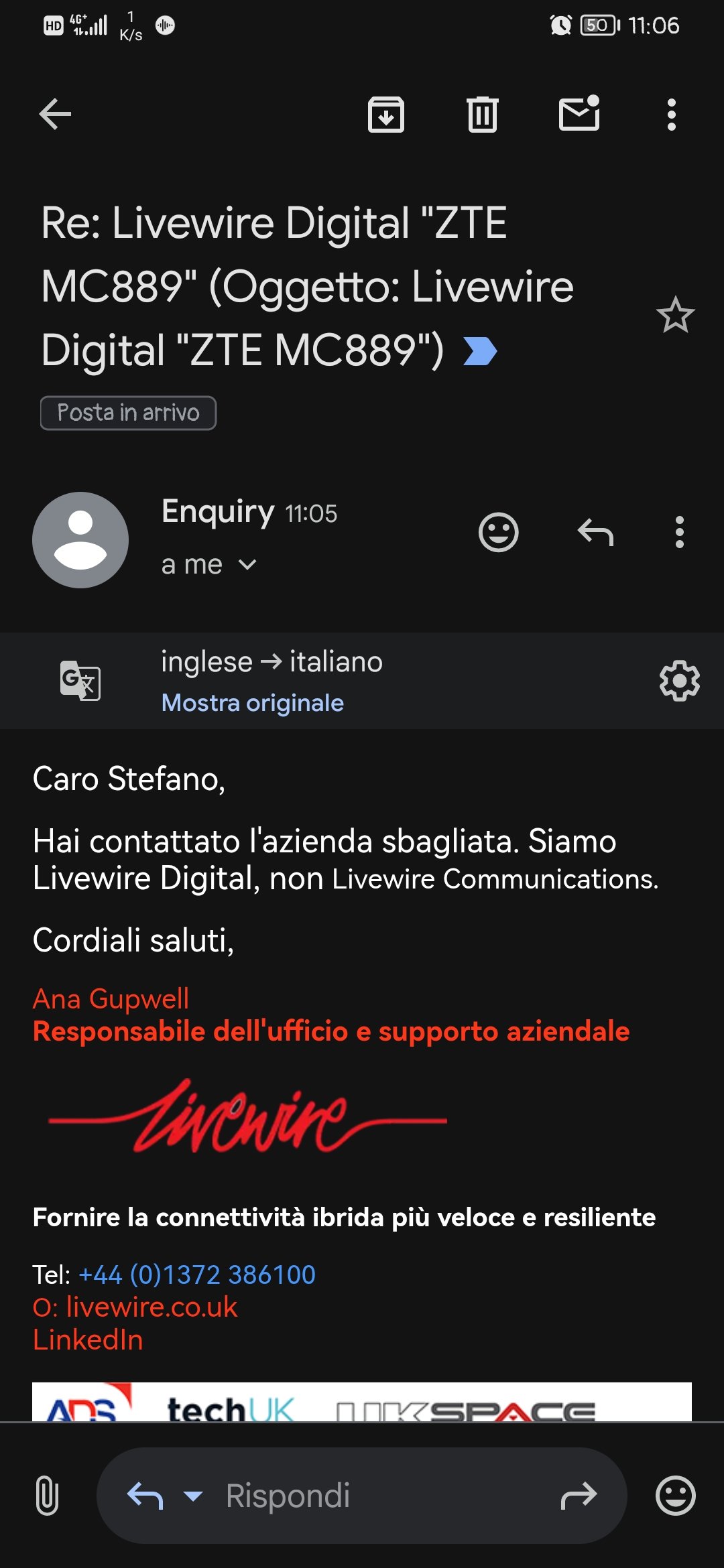The image size is (724, 1568).
Task: Delete this email
Action: coord(483,114)
